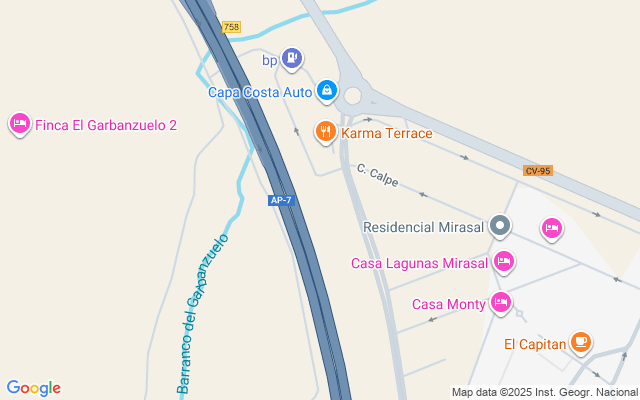Tap the Finca El Garbanzuelo 2 lodging pin

pos(19,124)
